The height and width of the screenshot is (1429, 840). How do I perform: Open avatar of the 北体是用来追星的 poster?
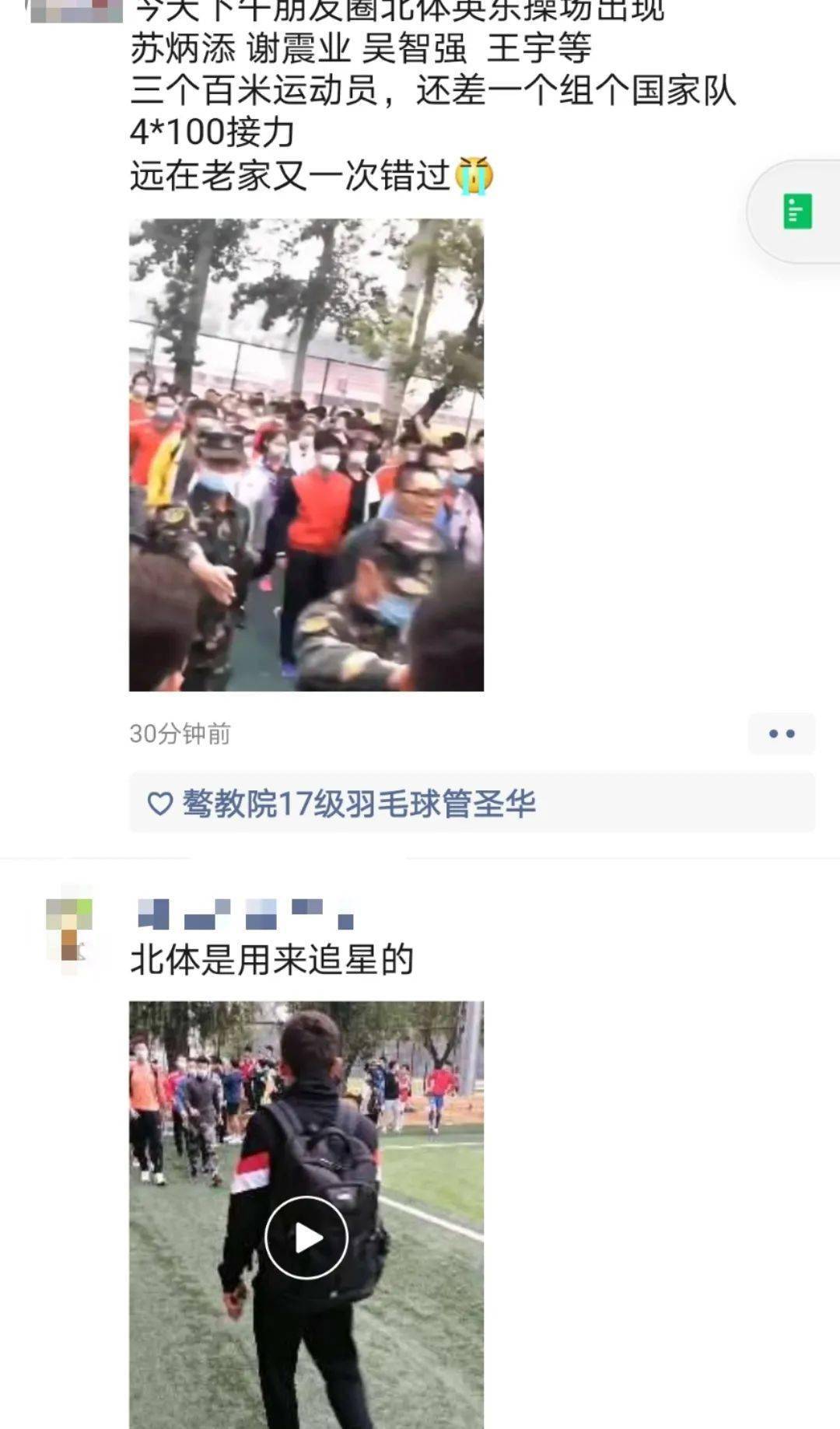coord(70,929)
